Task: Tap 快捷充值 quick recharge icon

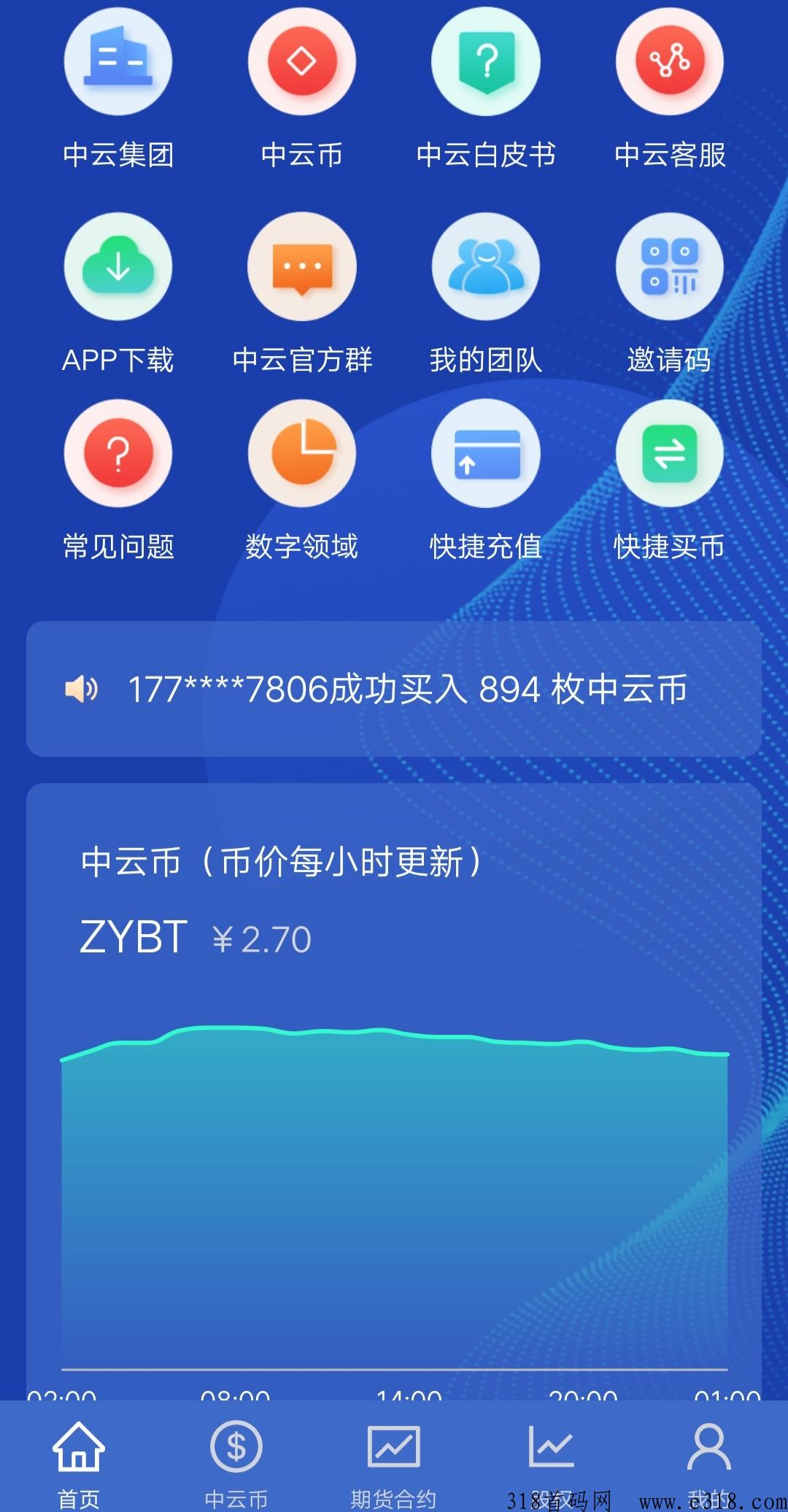Action: click(x=486, y=452)
